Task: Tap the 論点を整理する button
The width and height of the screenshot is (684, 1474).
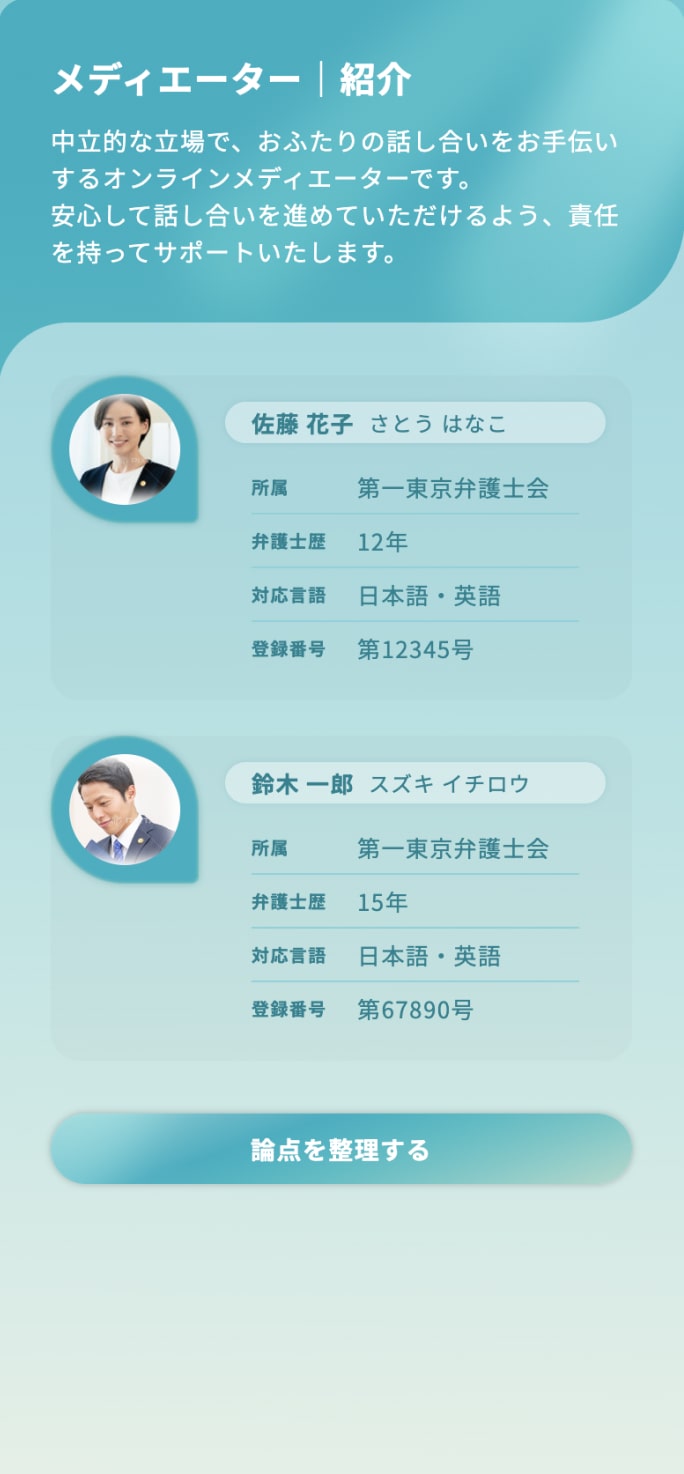Action: coord(341,1149)
